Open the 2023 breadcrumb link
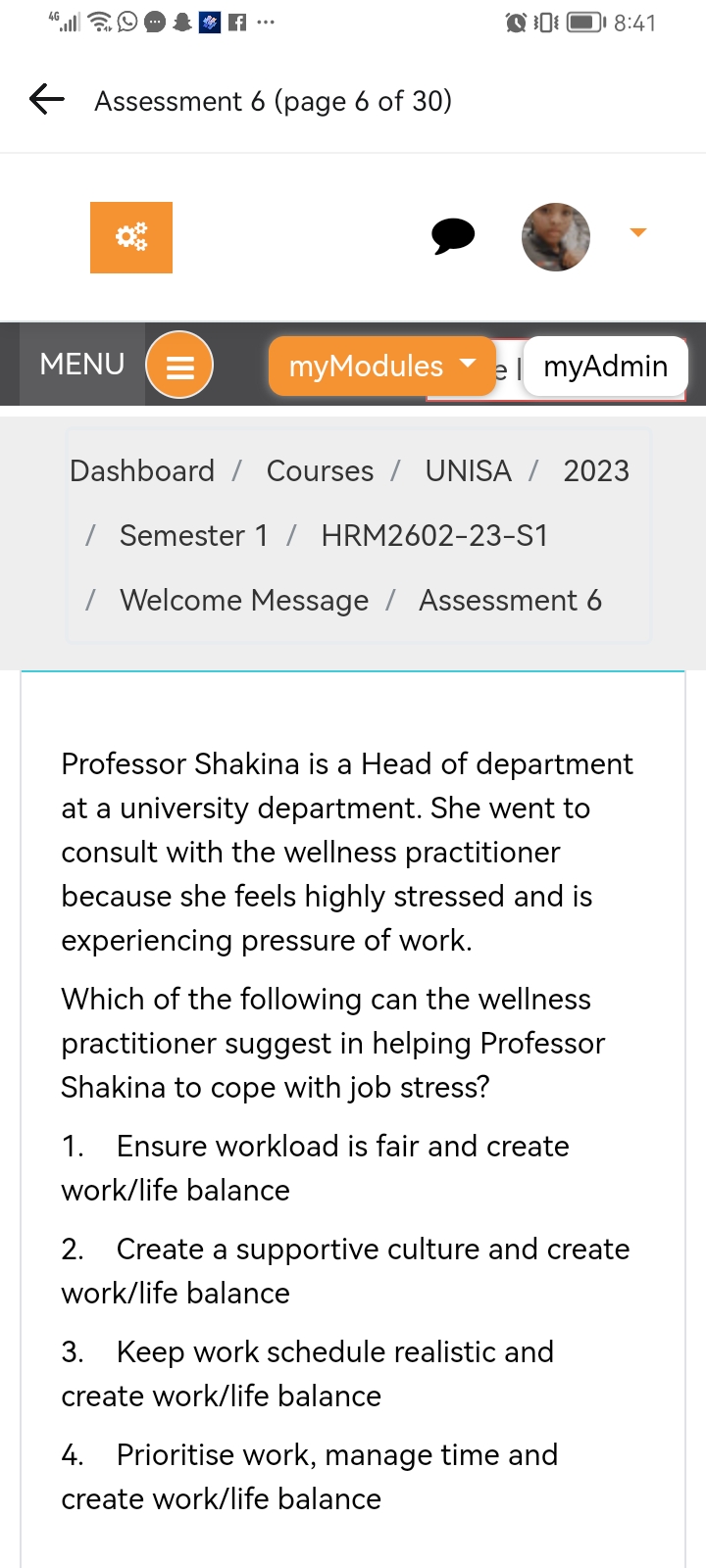 pos(595,471)
